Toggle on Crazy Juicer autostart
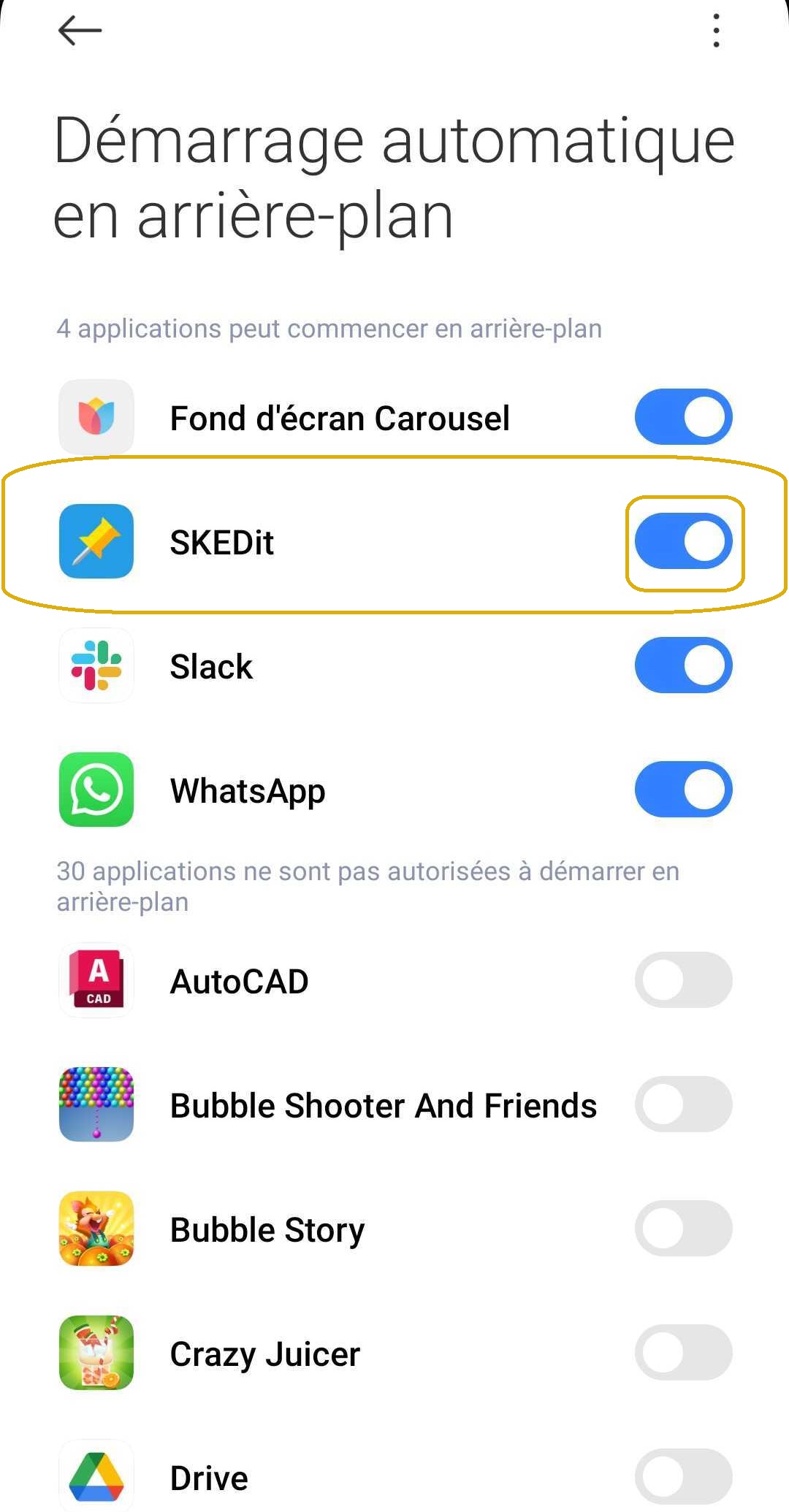 pos(683,1352)
